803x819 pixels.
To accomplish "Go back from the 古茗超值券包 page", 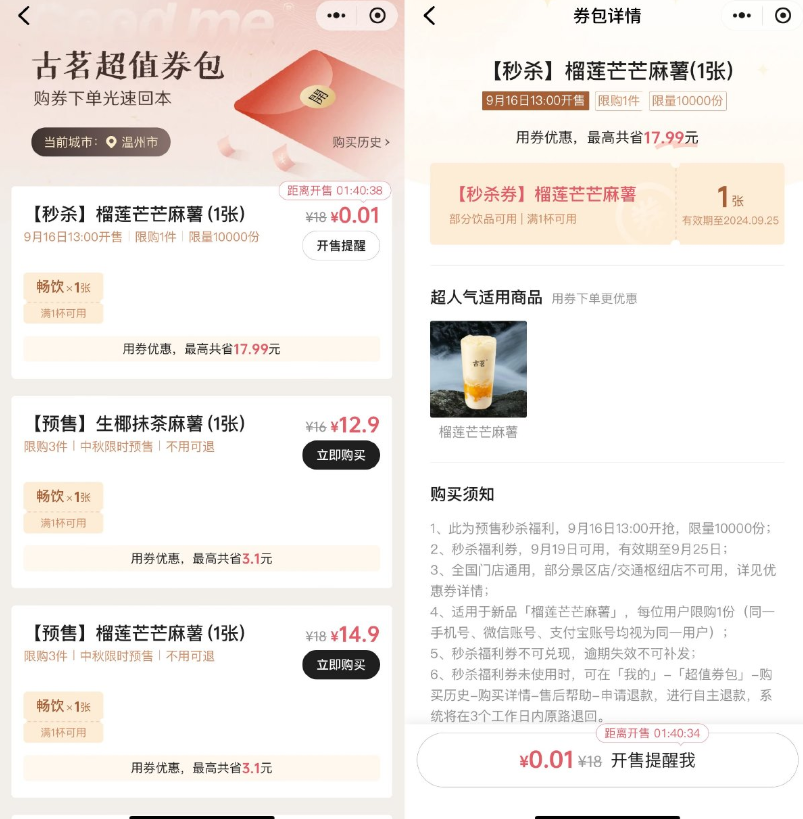I will coord(24,16).
